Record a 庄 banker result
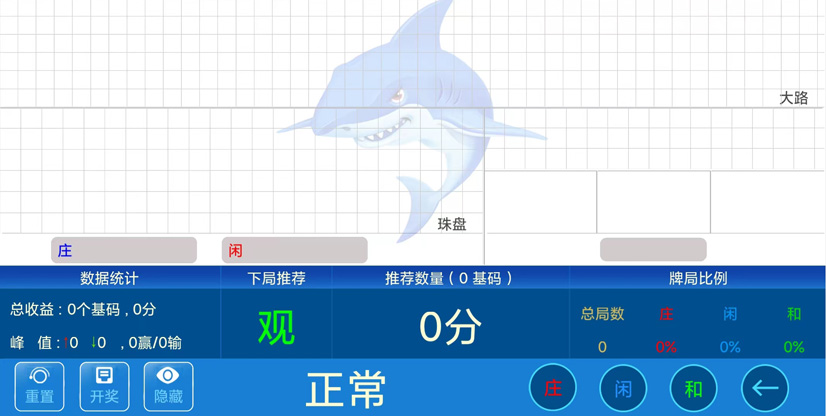The image size is (826, 416). 552,388
